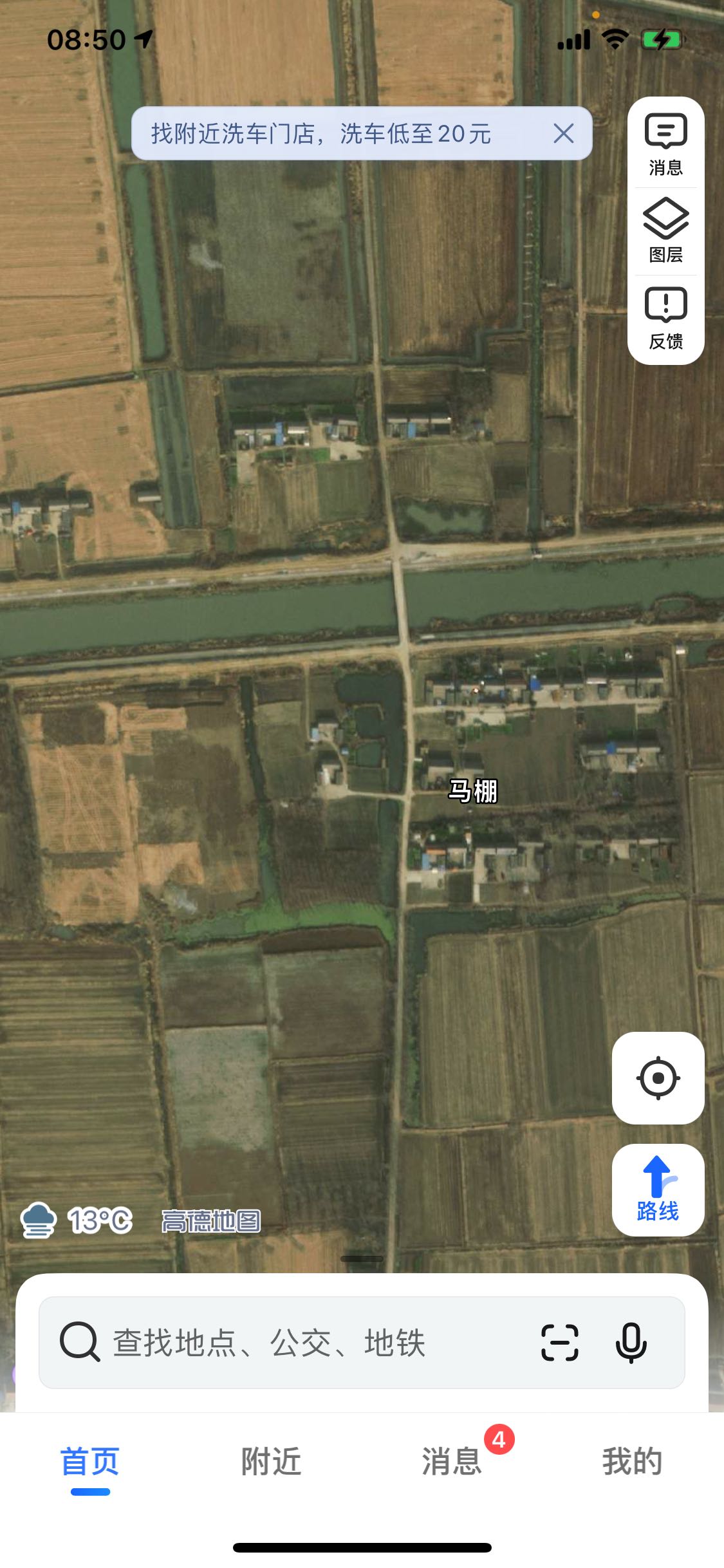Open the scan icon in search bar

point(559,1343)
